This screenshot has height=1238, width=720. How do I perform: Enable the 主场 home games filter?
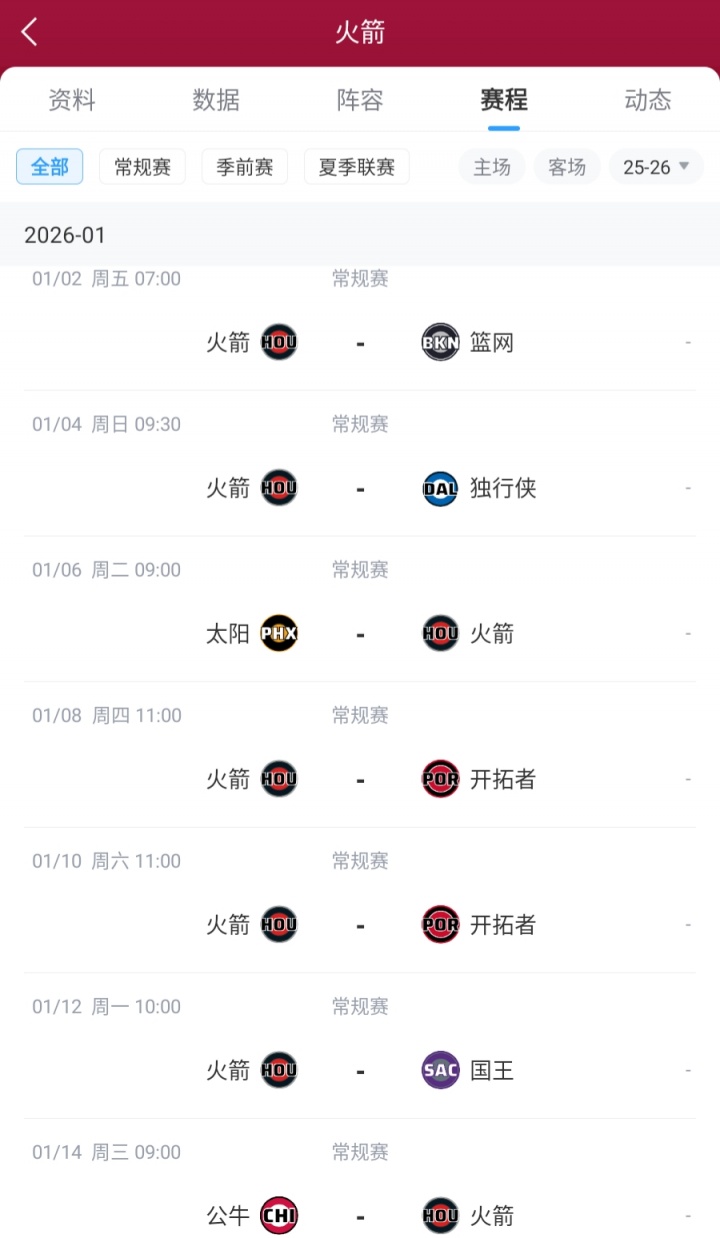(x=491, y=167)
